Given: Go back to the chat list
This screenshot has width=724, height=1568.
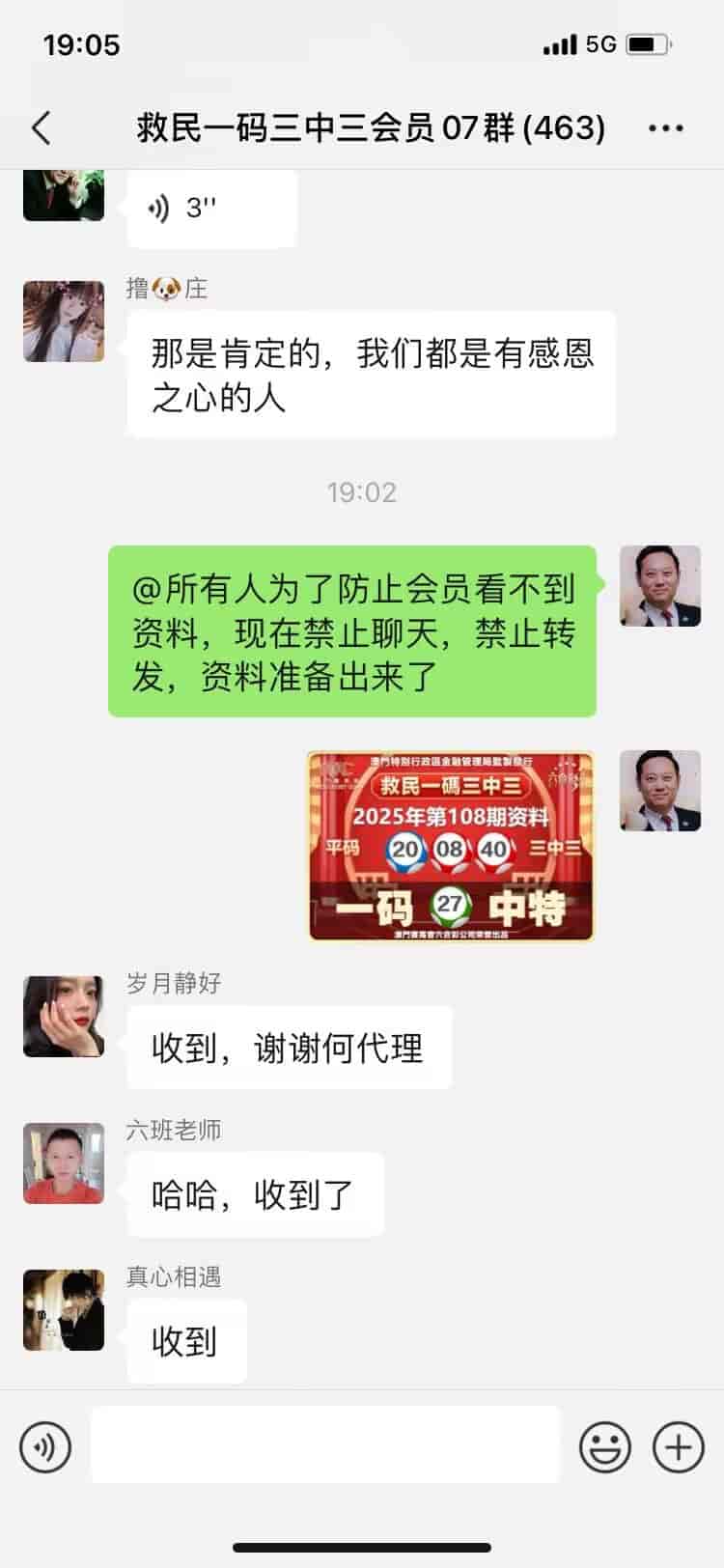Looking at the screenshot, I should click(x=41, y=127).
